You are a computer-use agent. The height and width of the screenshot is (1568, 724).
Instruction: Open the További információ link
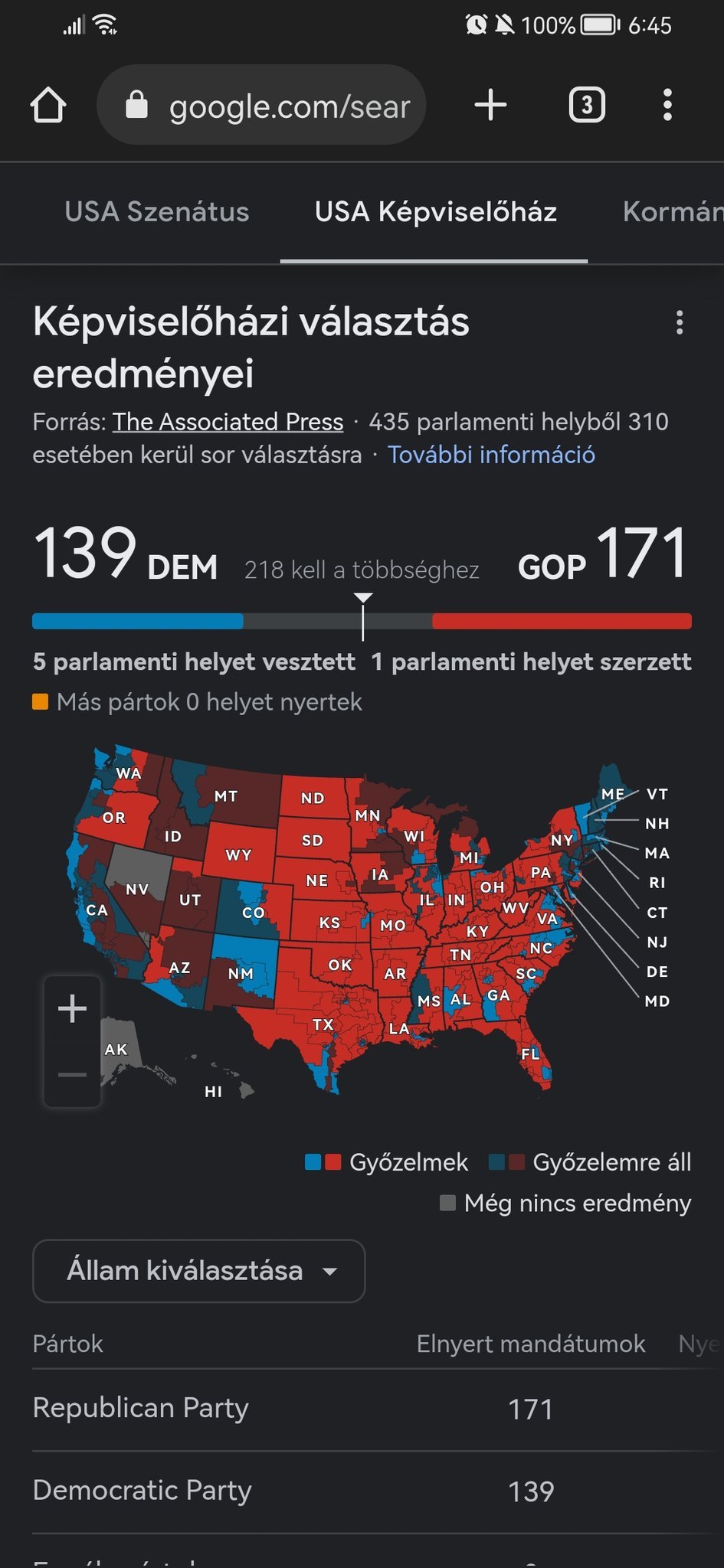point(491,455)
